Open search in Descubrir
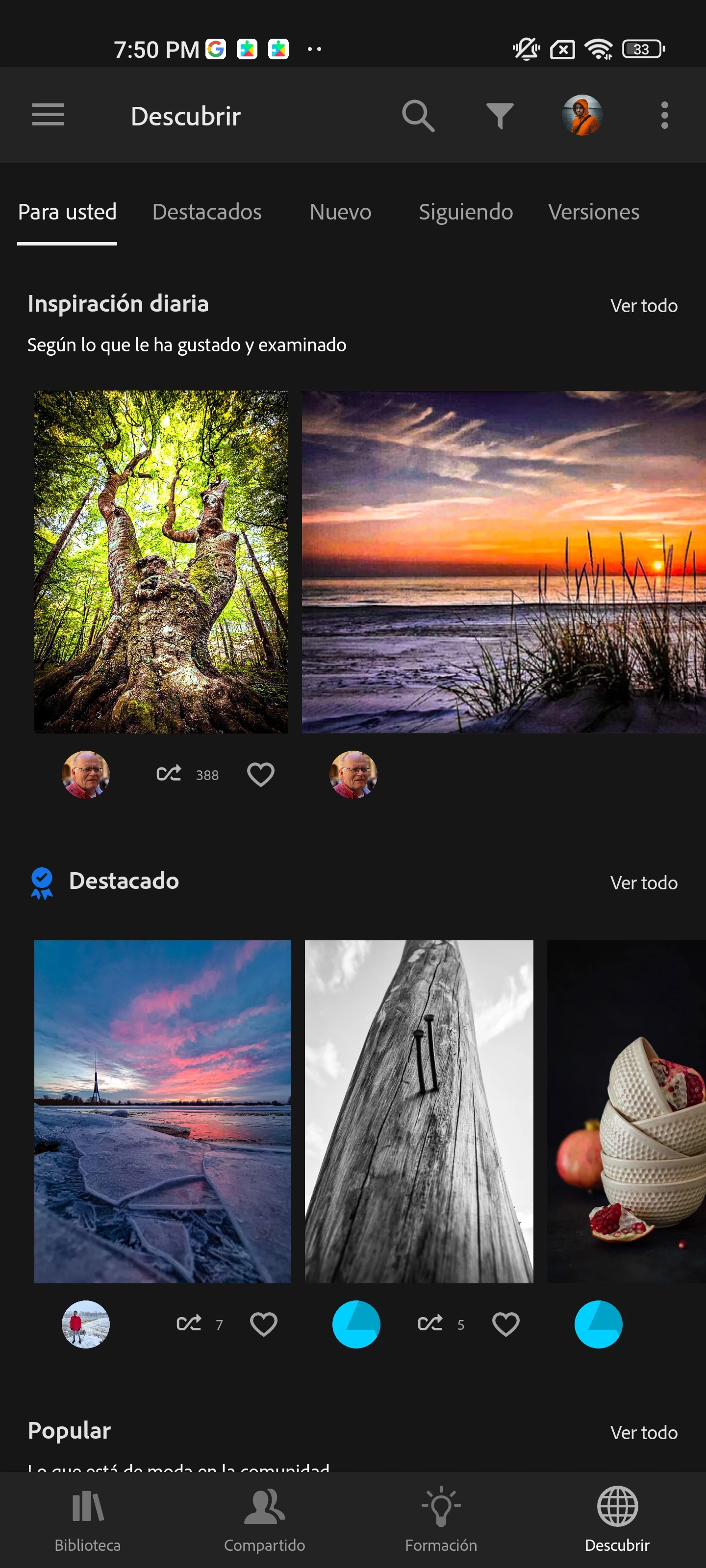The image size is (706, 1568). click(418, 116)
